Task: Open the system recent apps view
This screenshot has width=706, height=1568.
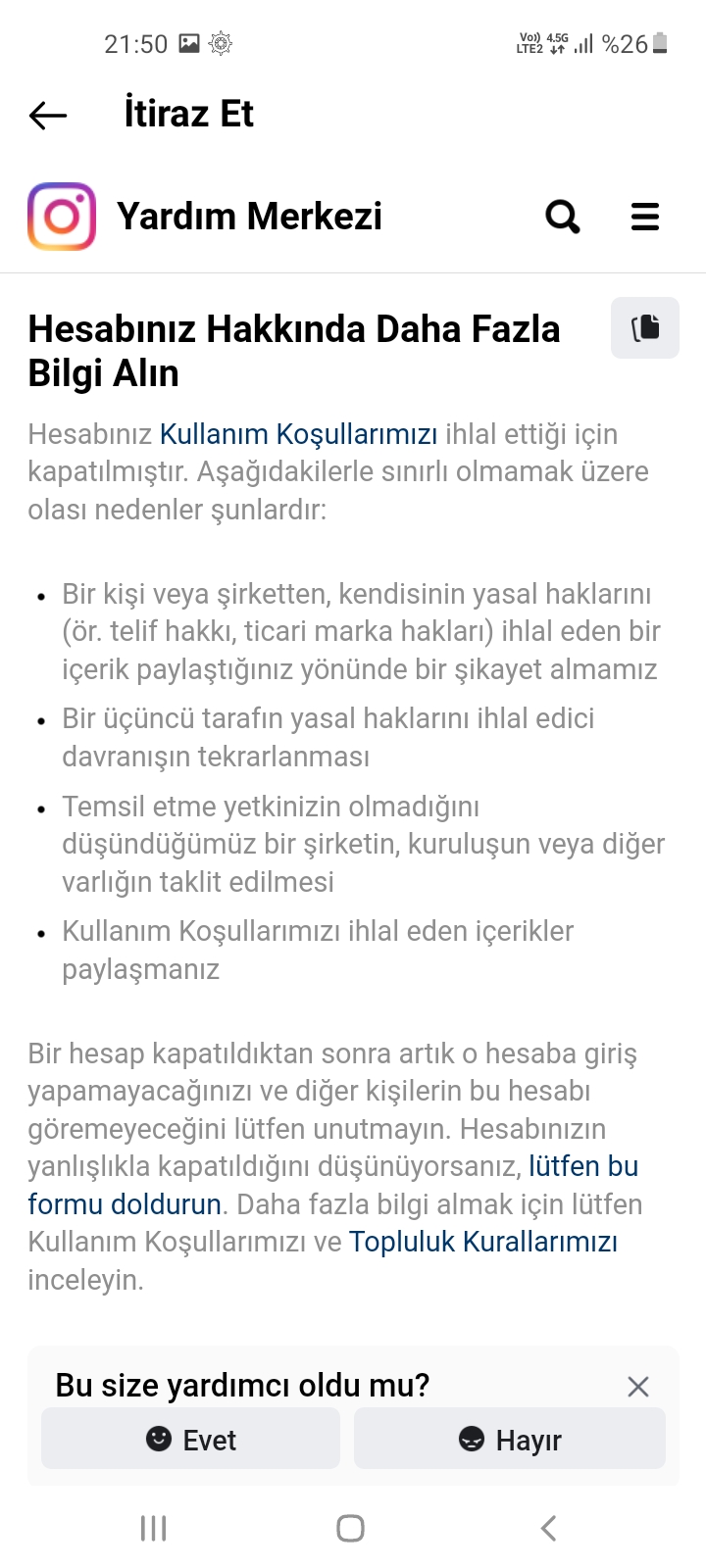Action: tap(154, 1528)
